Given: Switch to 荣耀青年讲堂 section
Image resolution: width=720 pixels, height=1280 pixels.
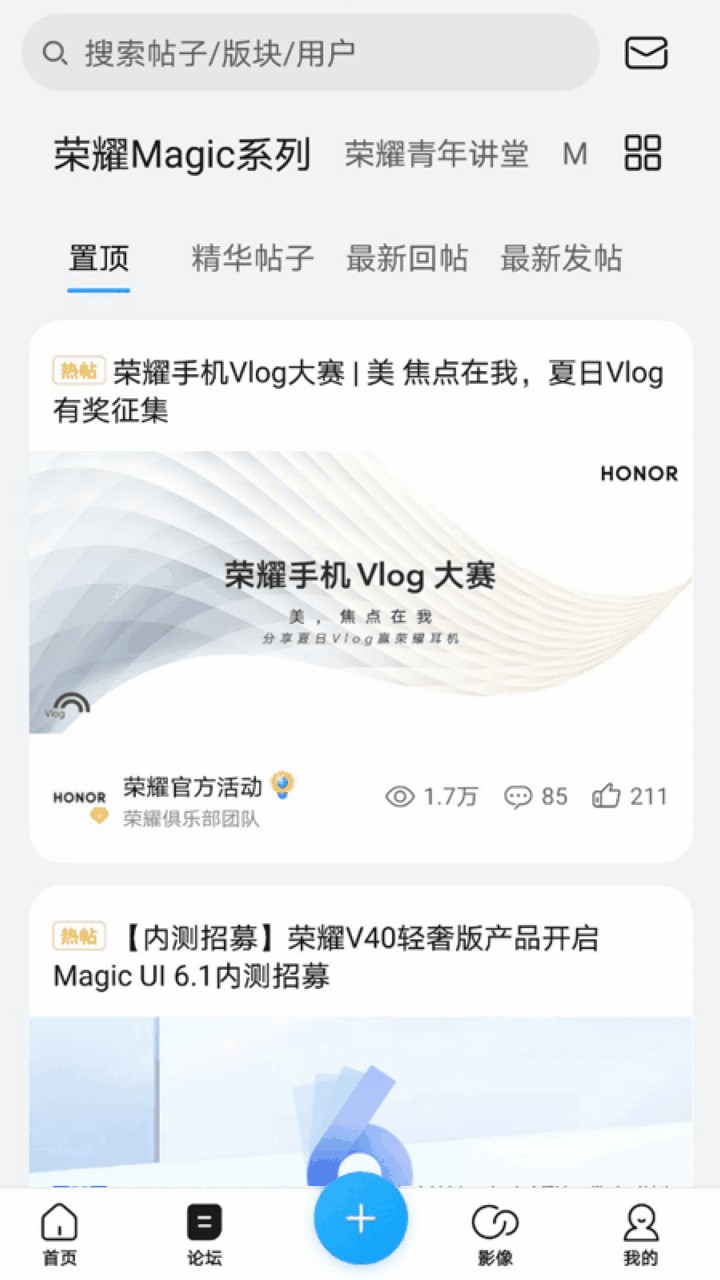Looking at the screenshot, I should (x=436, y=154).
